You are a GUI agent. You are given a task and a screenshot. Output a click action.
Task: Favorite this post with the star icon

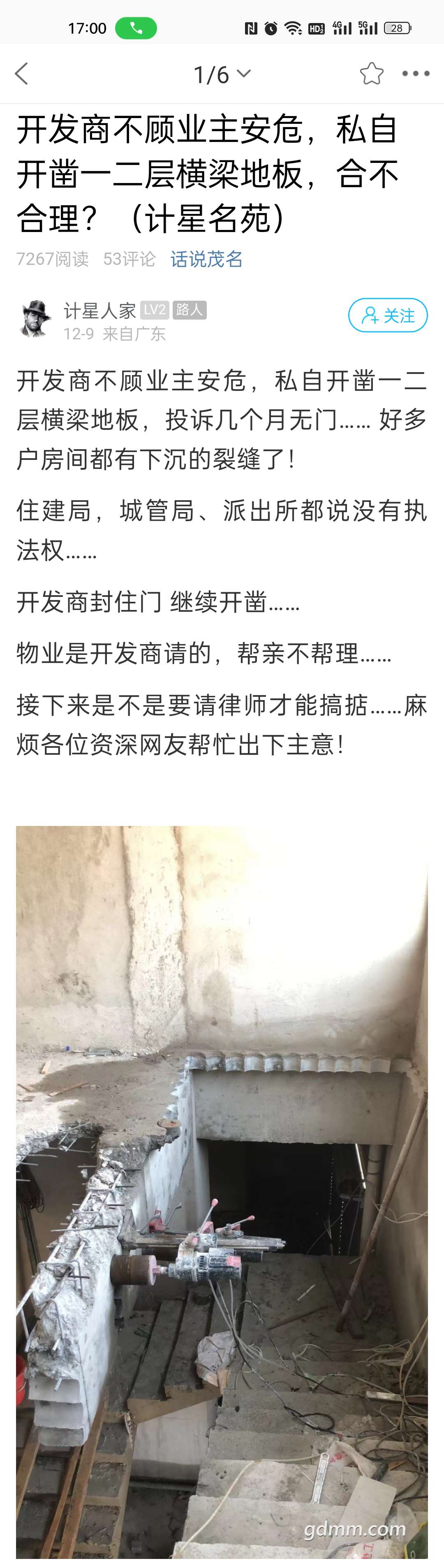(371, 74)
